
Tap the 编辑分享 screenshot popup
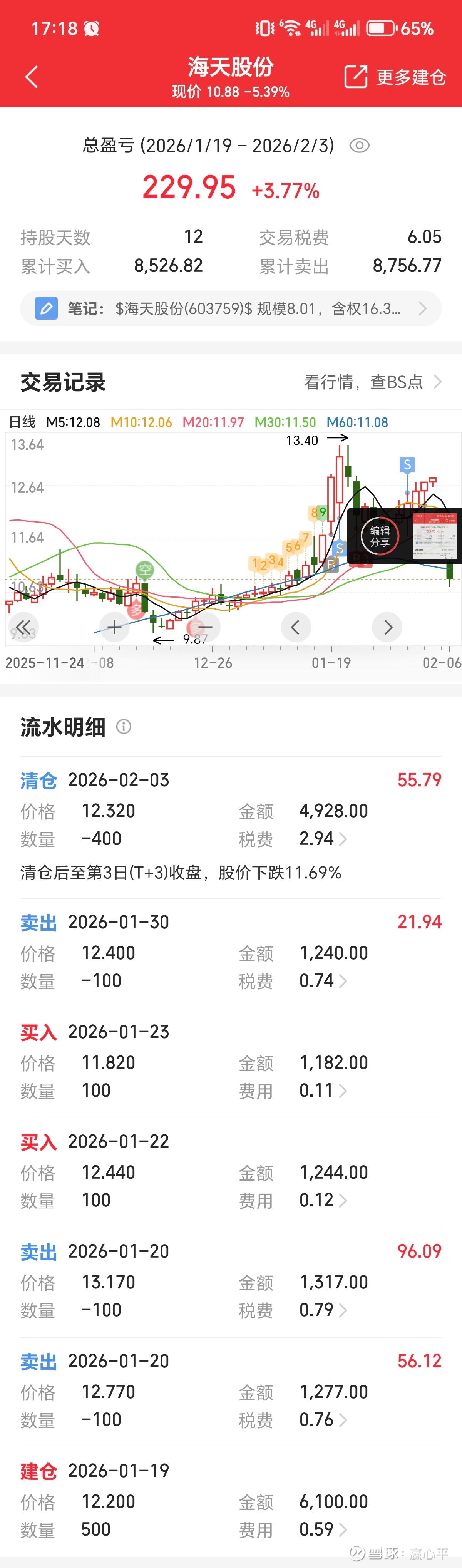point(380,536)
